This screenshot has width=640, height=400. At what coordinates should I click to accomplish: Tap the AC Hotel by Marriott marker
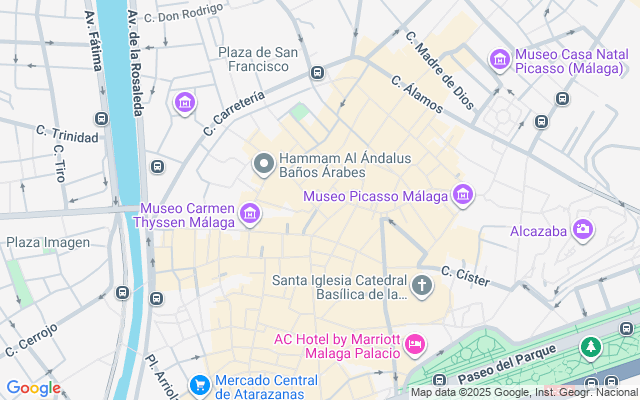(x=415, y=346)
